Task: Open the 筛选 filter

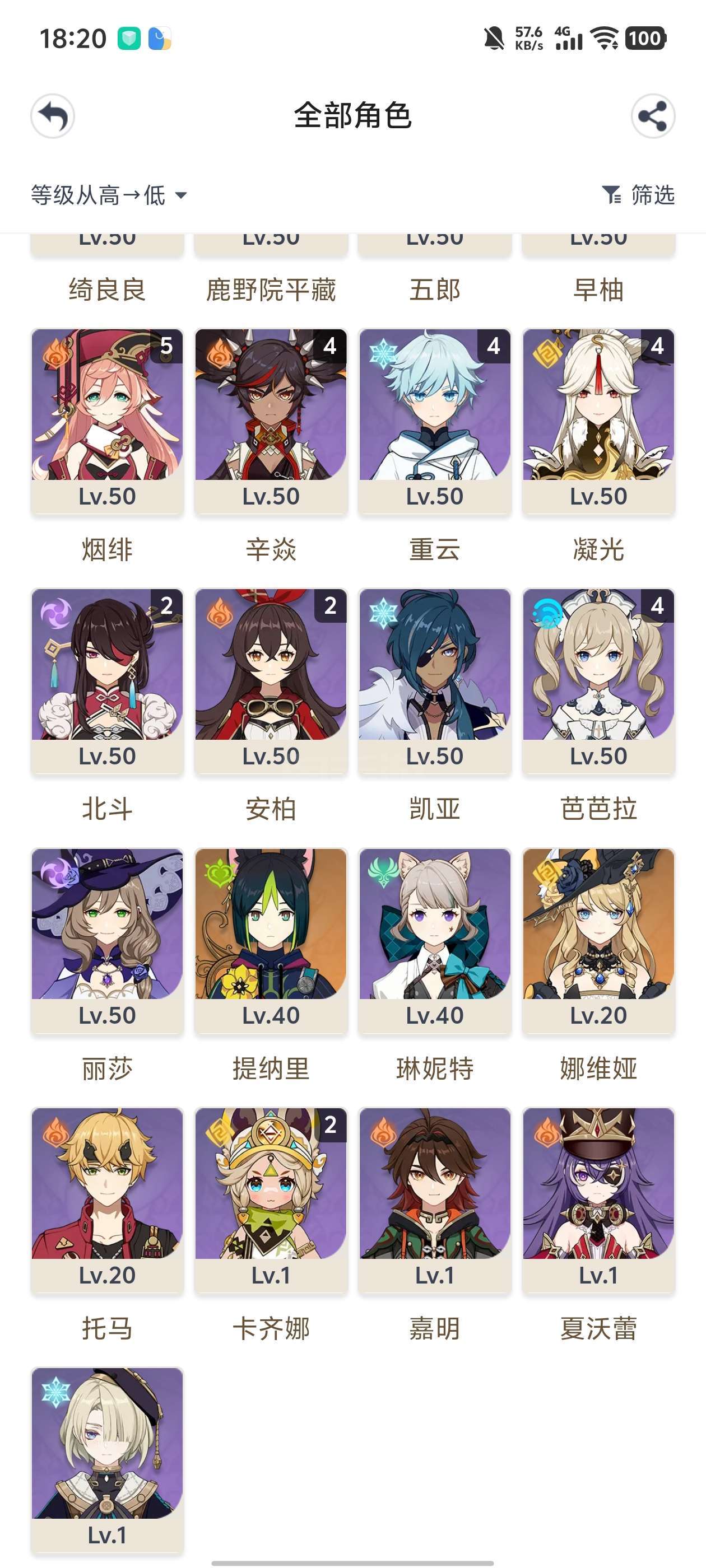Action: point(638,195)
